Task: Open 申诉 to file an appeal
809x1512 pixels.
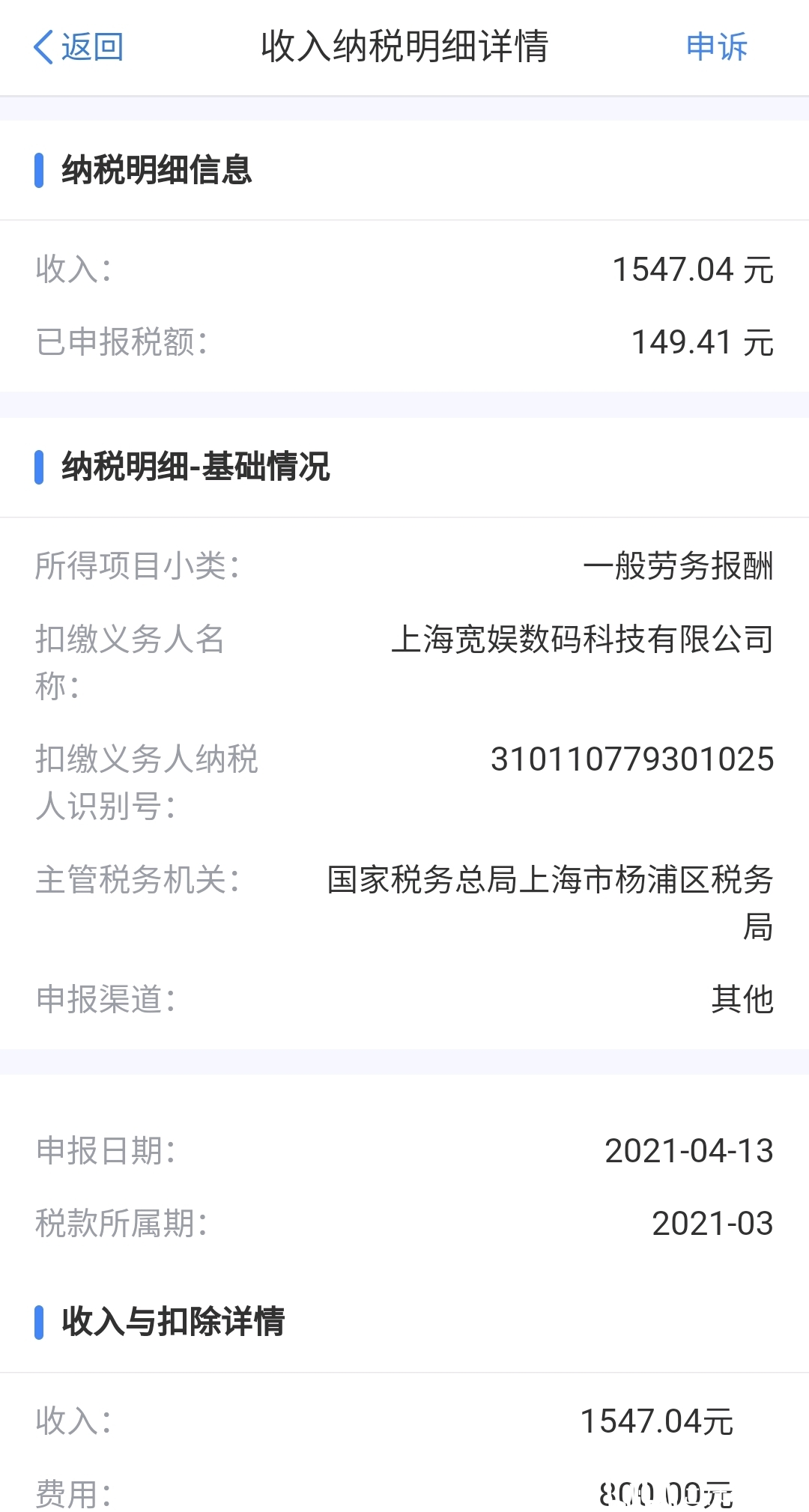Action: [x=716, y=47]
